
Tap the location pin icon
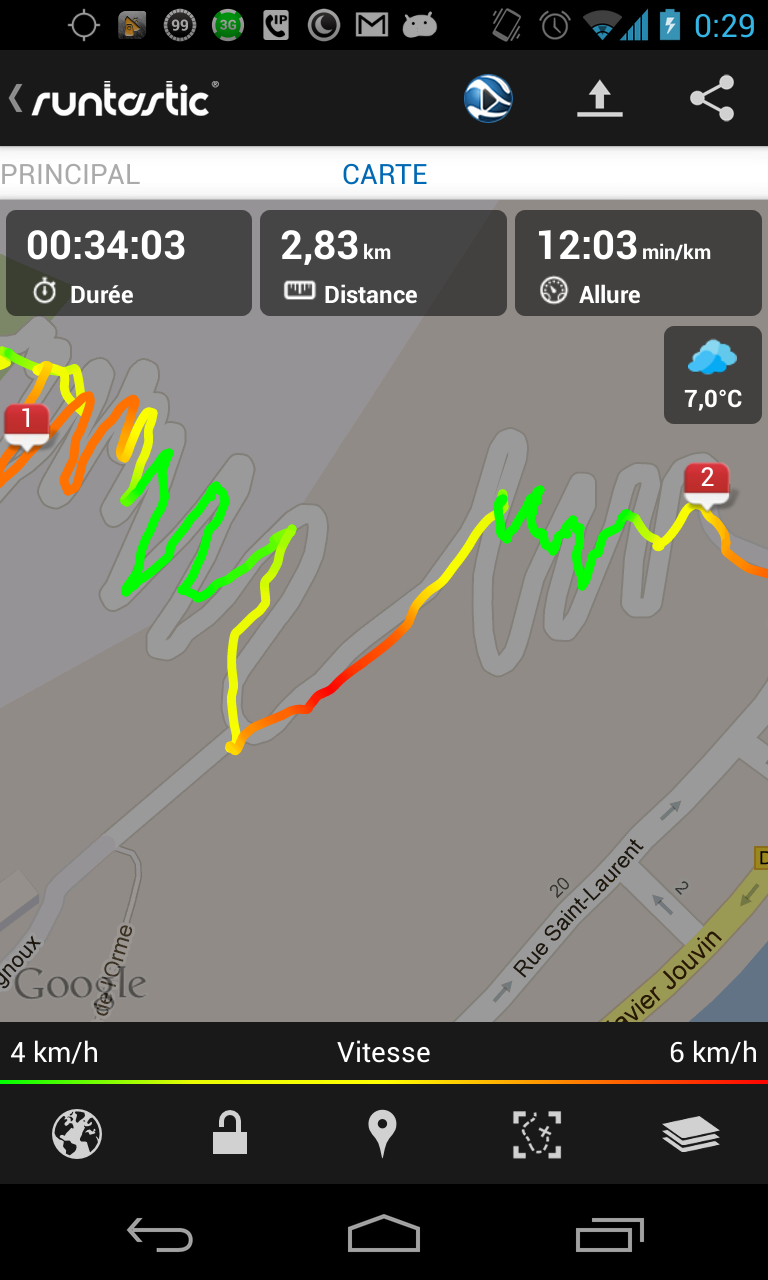coord(382,1134)
